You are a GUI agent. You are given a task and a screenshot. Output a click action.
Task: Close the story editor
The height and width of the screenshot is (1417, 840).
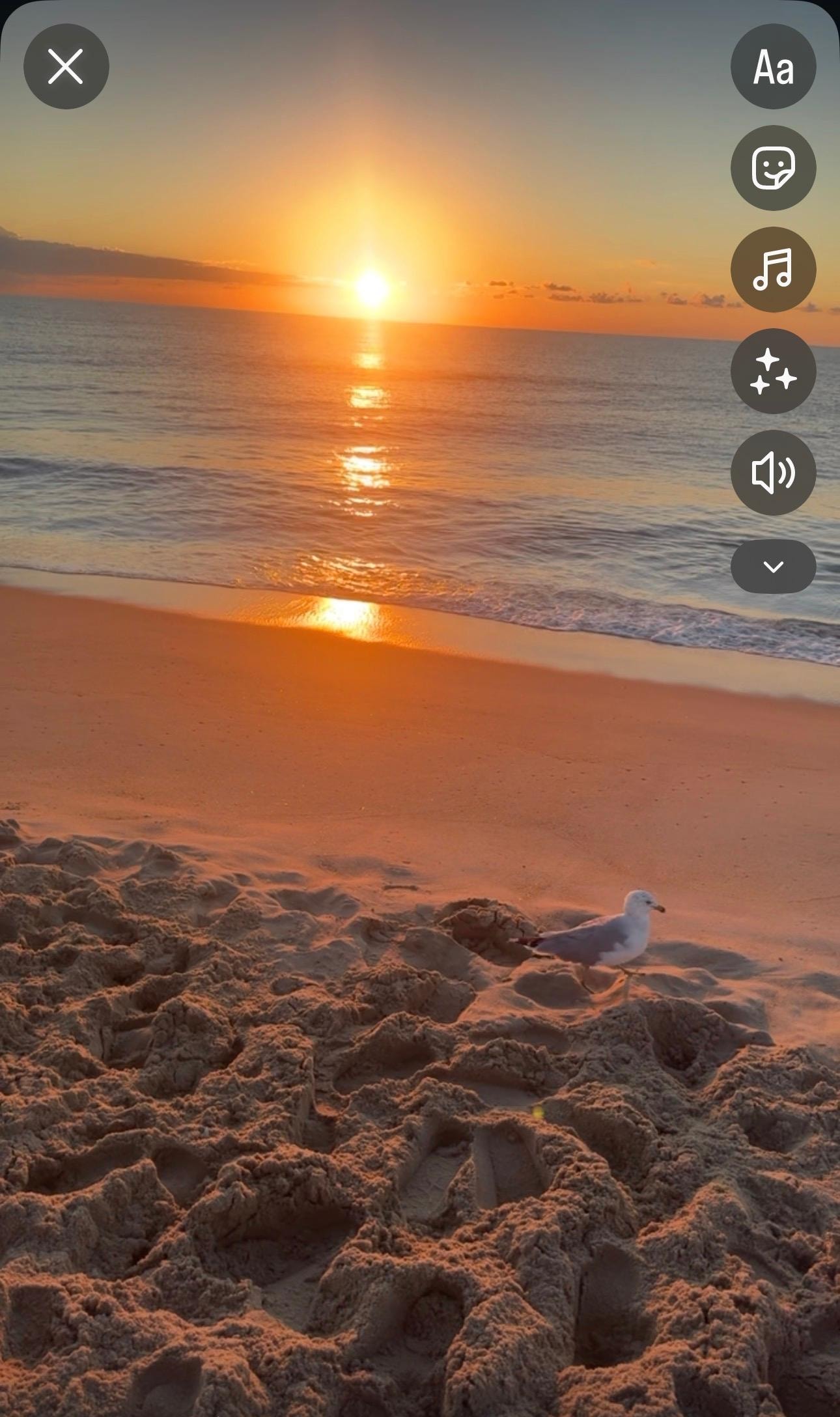[66, 66]
